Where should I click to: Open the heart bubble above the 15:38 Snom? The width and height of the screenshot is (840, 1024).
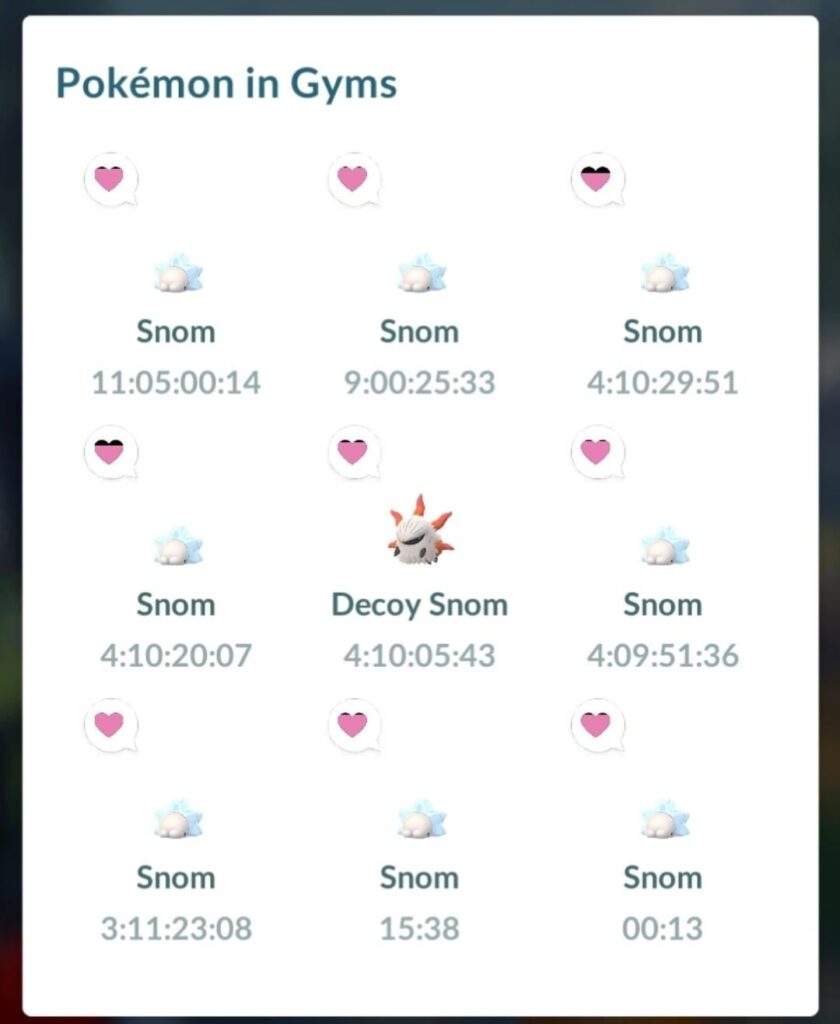click(x=354, y=725)
